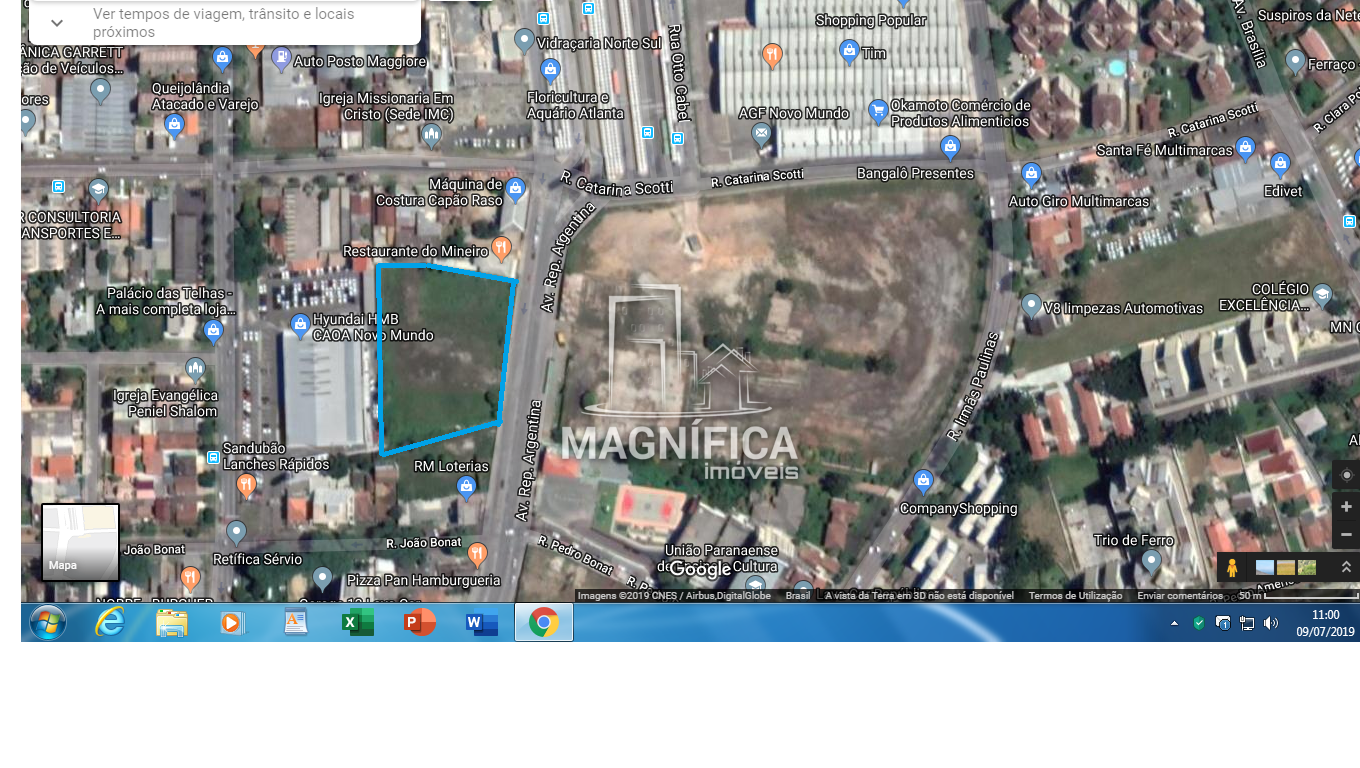Open Word from the taskbar
1360x768 pixels.
click(482, 623)
